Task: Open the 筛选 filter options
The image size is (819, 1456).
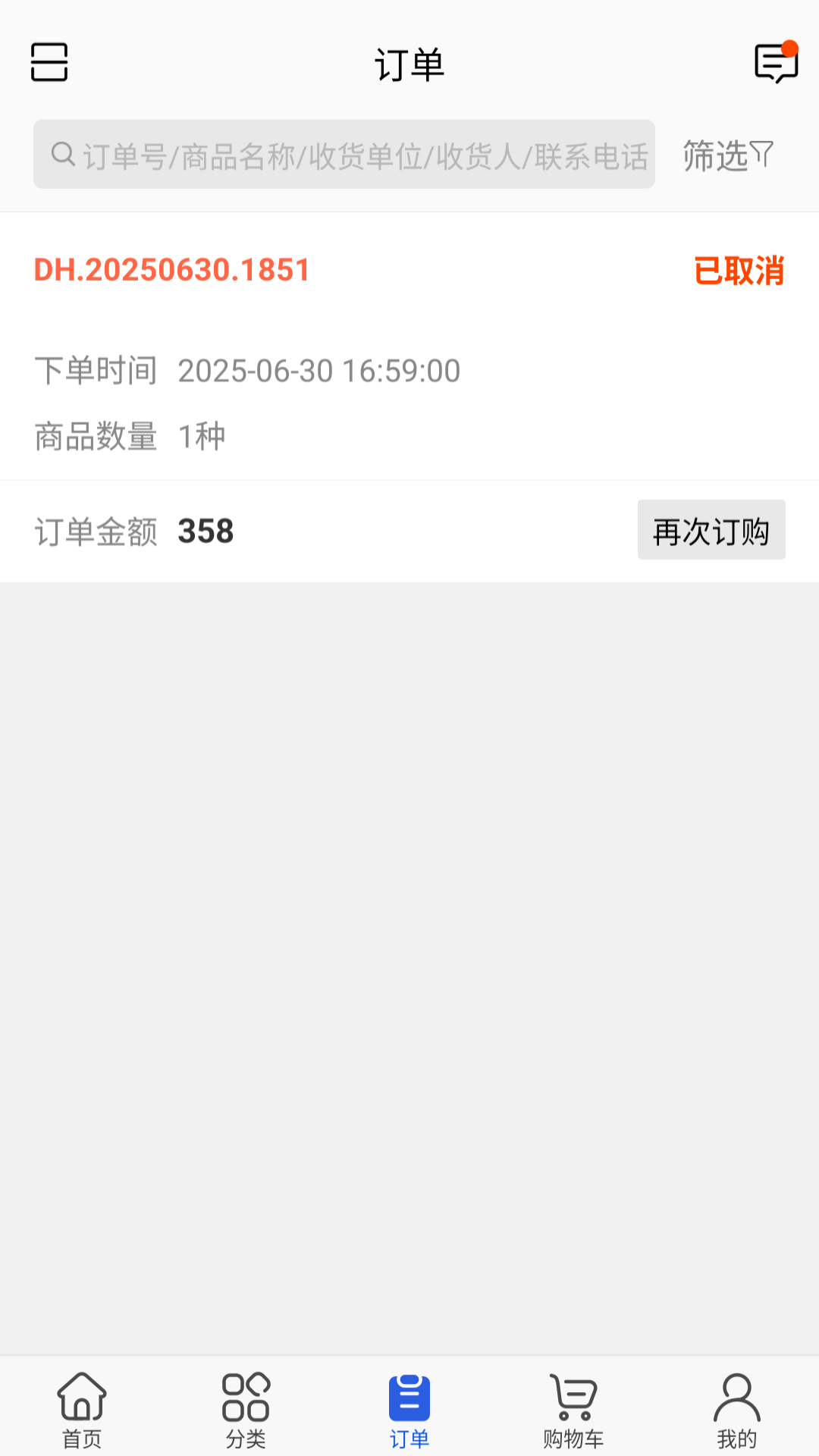Action: click(728, 155)
